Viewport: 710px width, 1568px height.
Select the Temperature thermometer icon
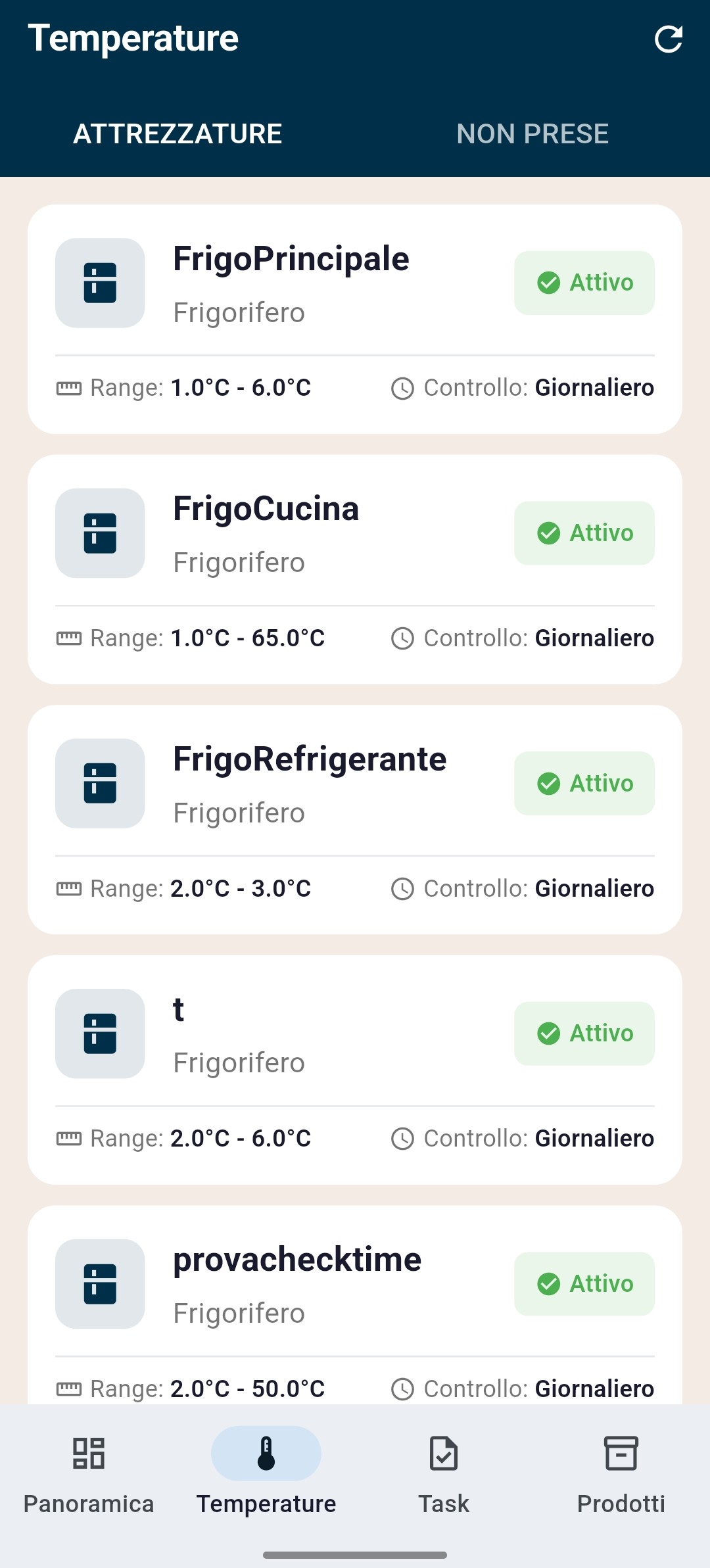coord(266,1454)
